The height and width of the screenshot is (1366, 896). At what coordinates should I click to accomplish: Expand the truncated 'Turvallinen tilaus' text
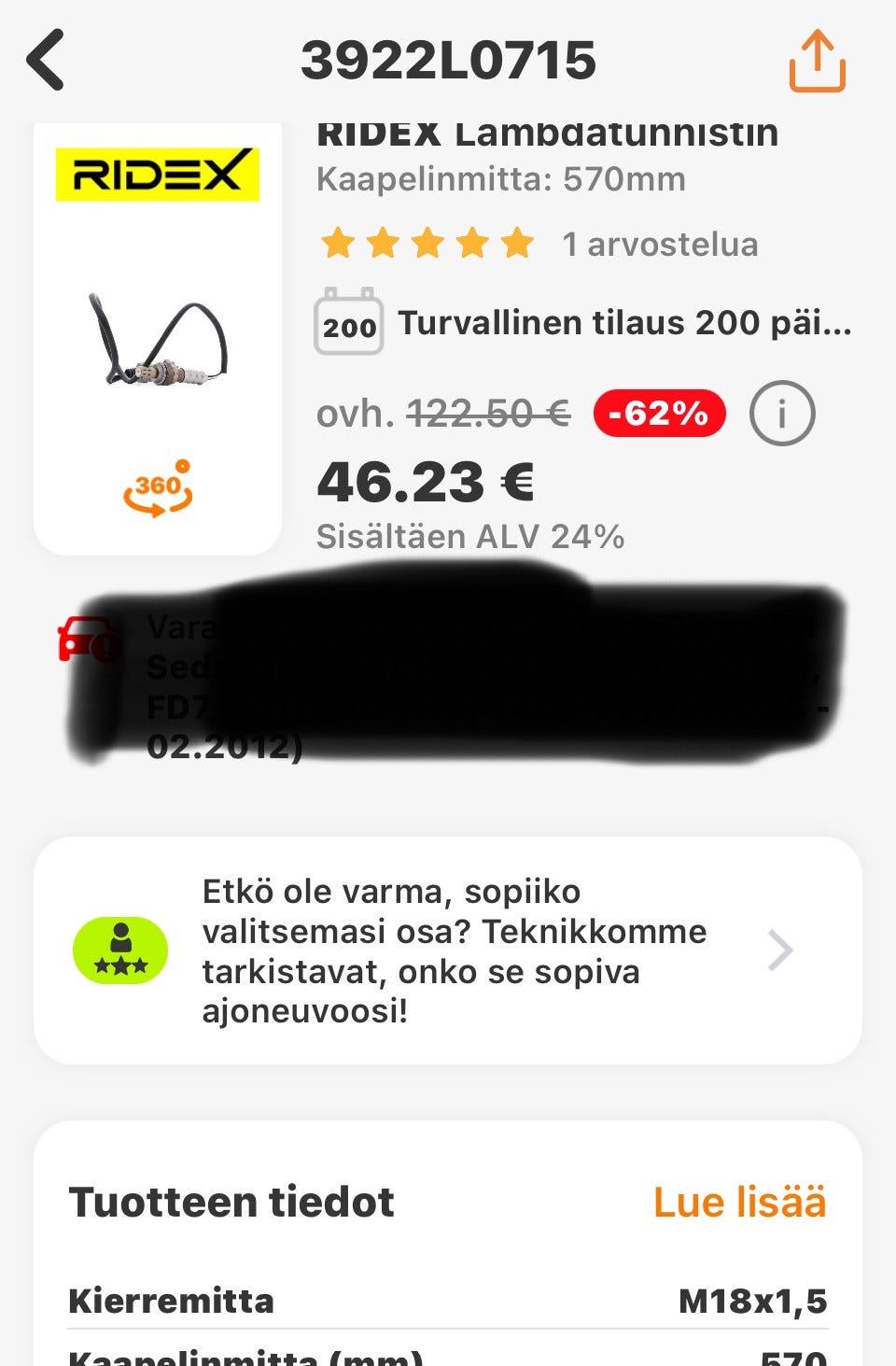(625, 324)
